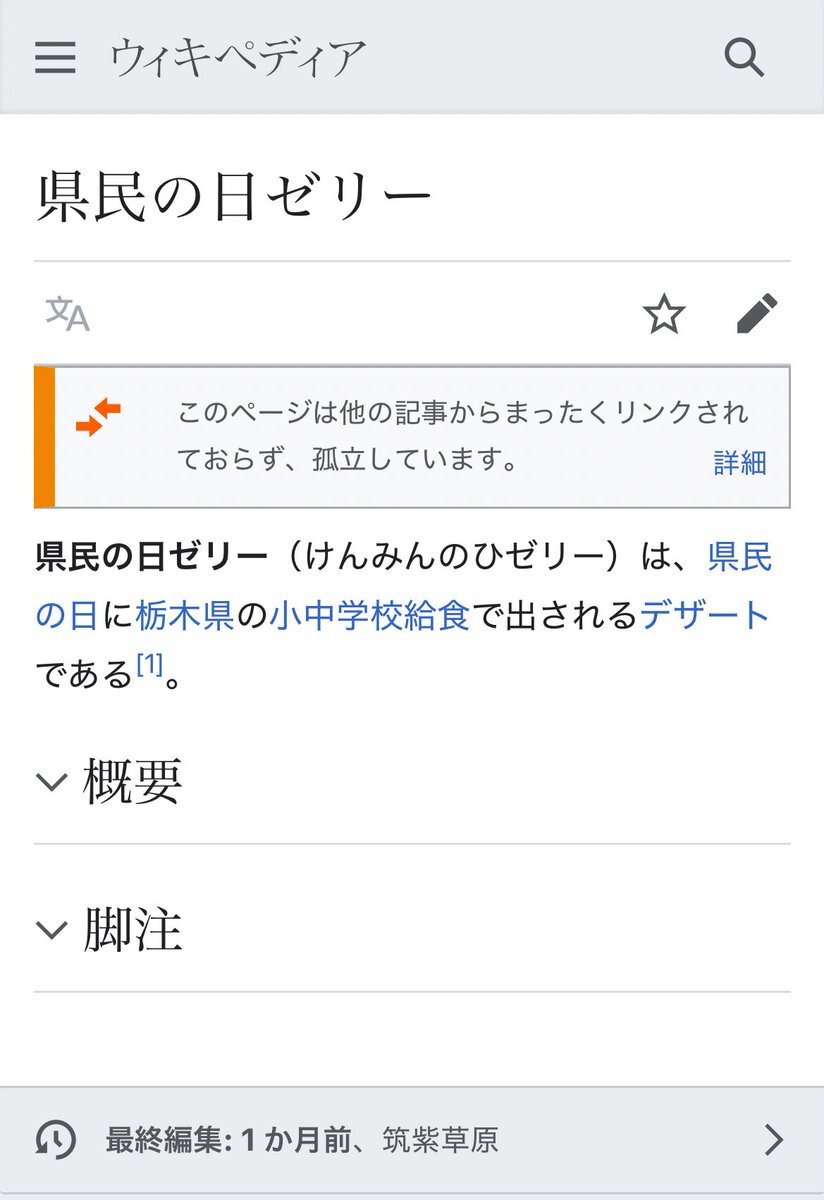The image size is (824, 1200).
Task: Expand the 脚注 section
Action: click(110, 931)
